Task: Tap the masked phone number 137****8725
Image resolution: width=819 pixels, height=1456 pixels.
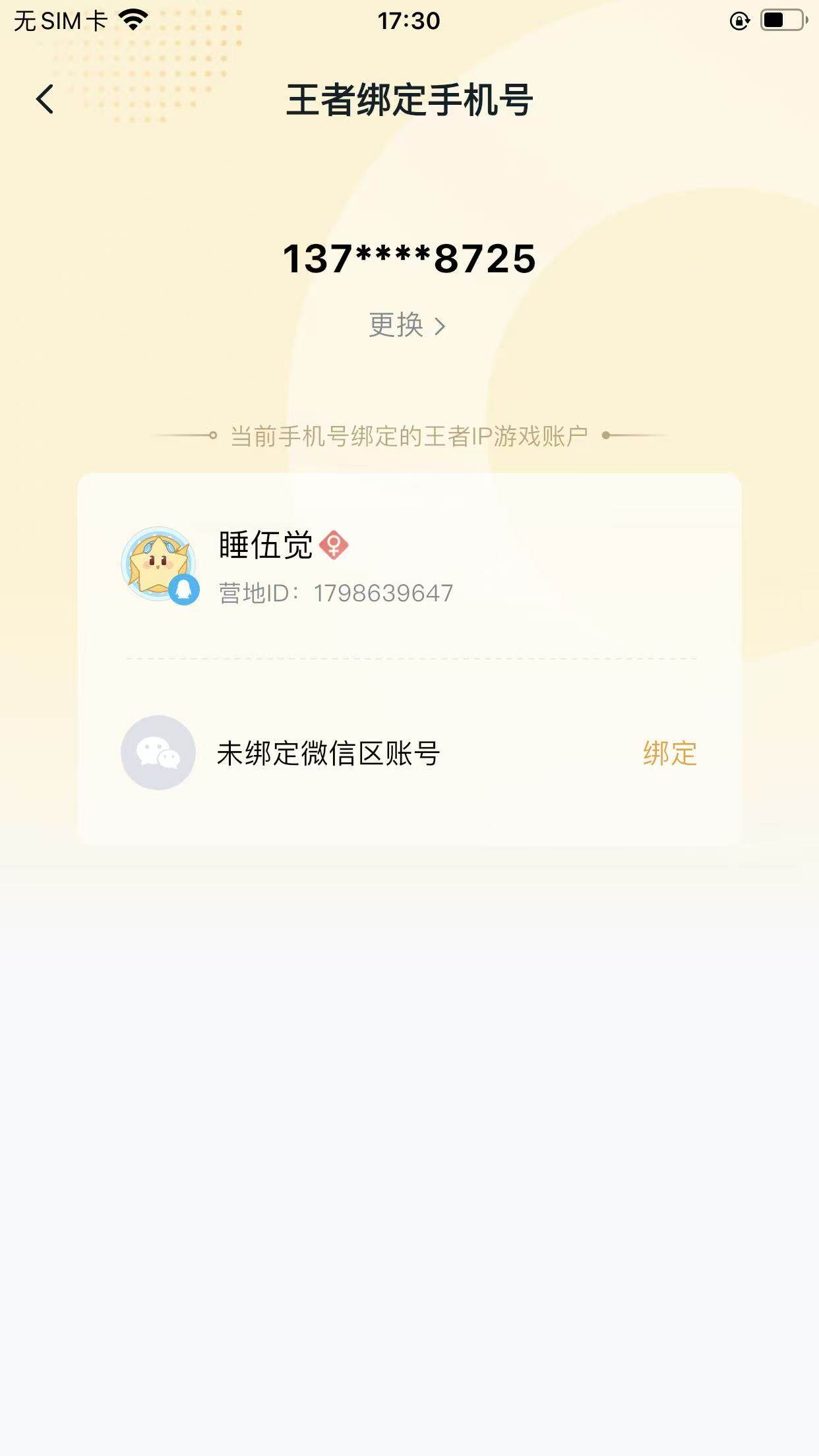Action: coord(409,258)
